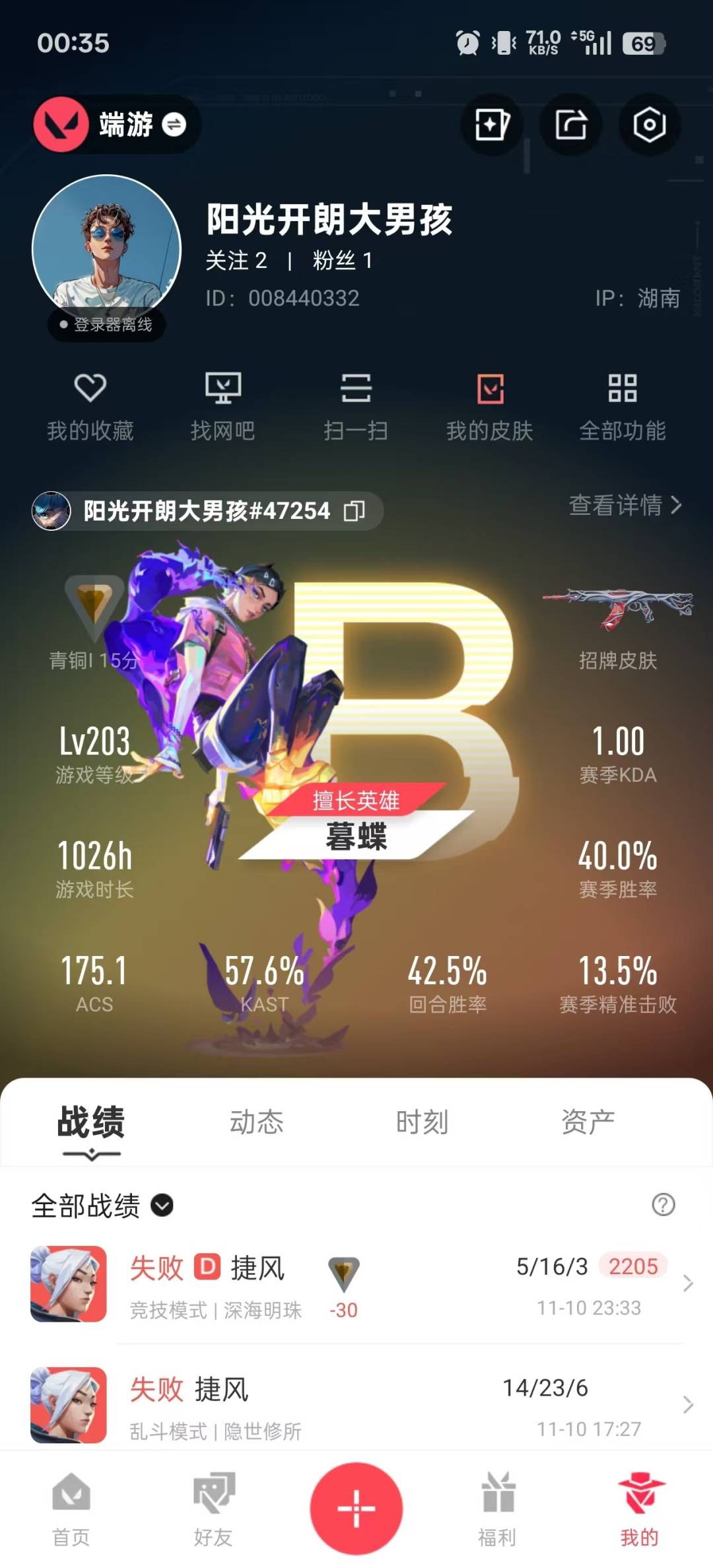Tap the red plus create button
Image resolution: width=713 pixels, height=1568 pixels.
click(x=356, y=1508)
